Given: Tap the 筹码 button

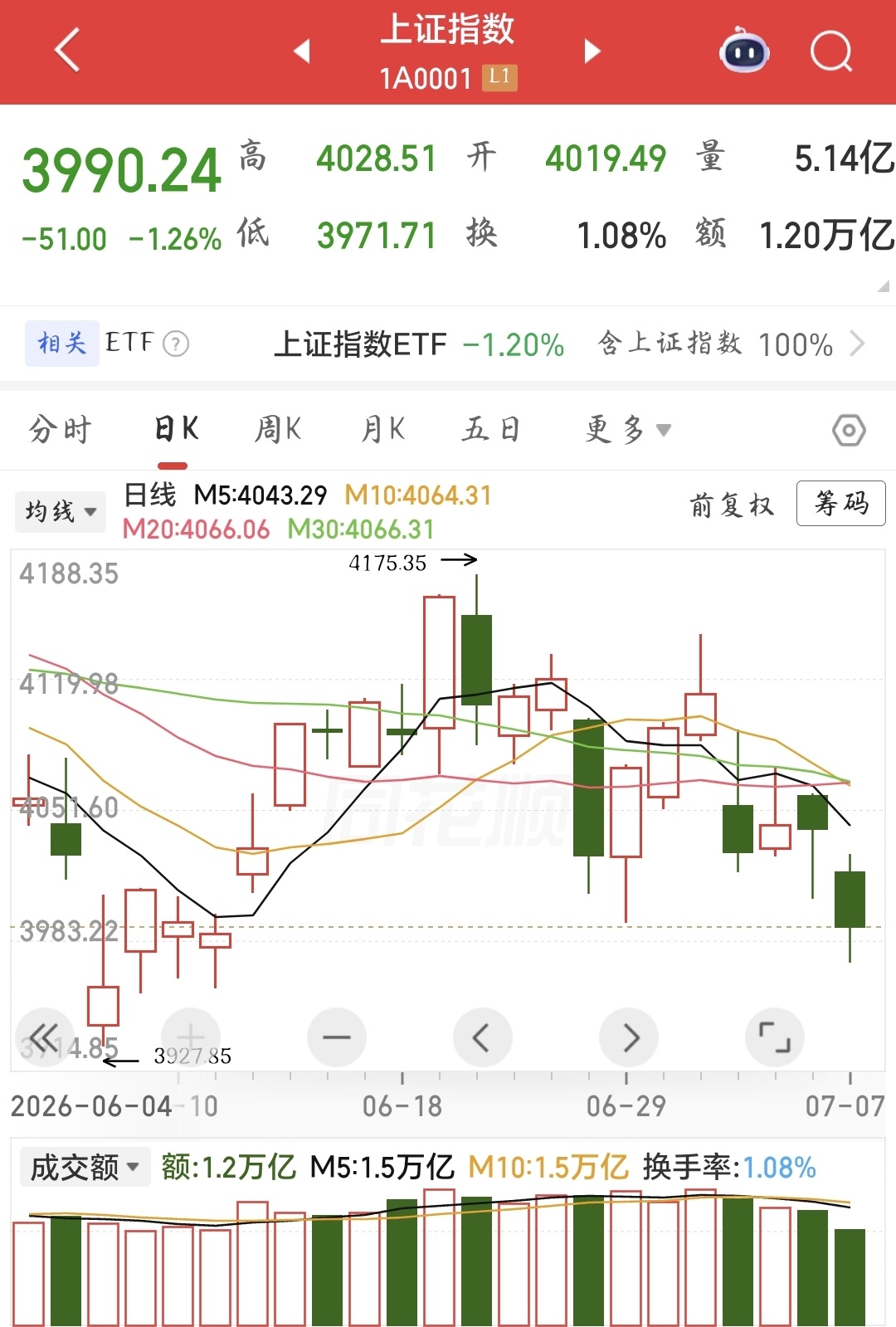Looking at the screenshot, I should (840, 503).
